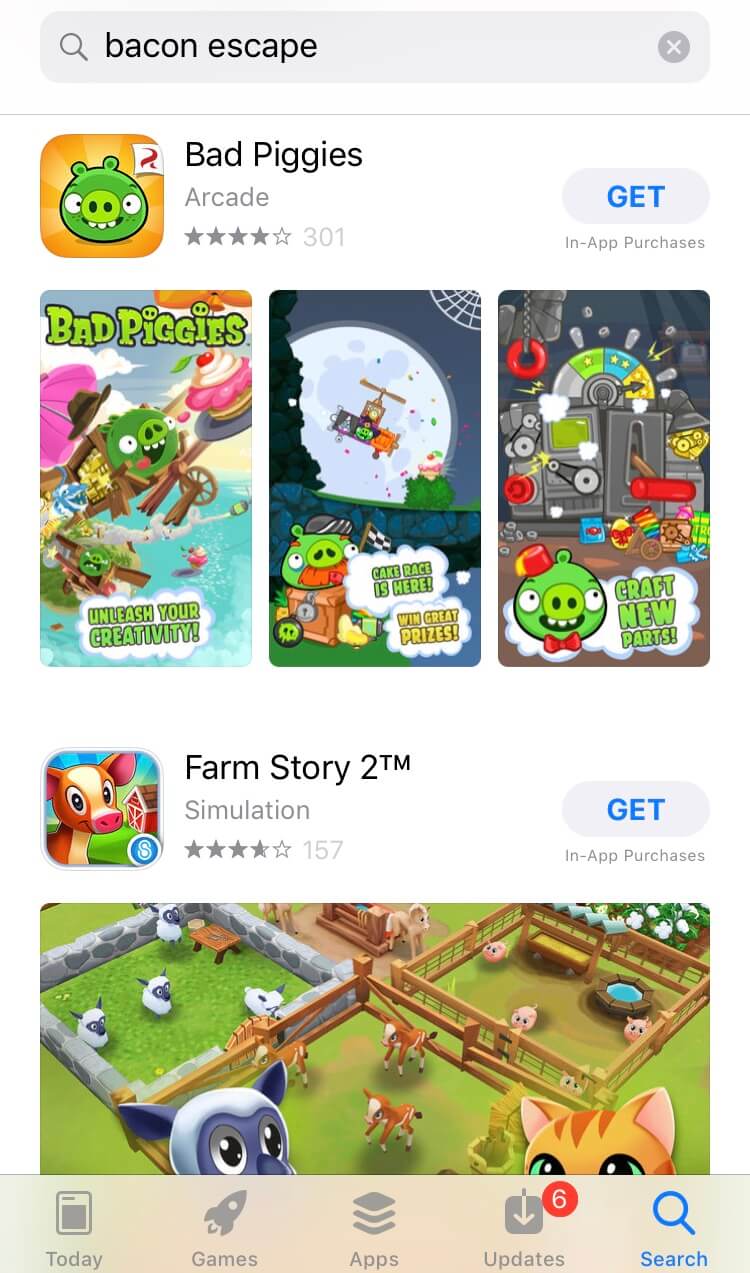
Task: Switch to the Games tab
Action: coord(224,1228)
